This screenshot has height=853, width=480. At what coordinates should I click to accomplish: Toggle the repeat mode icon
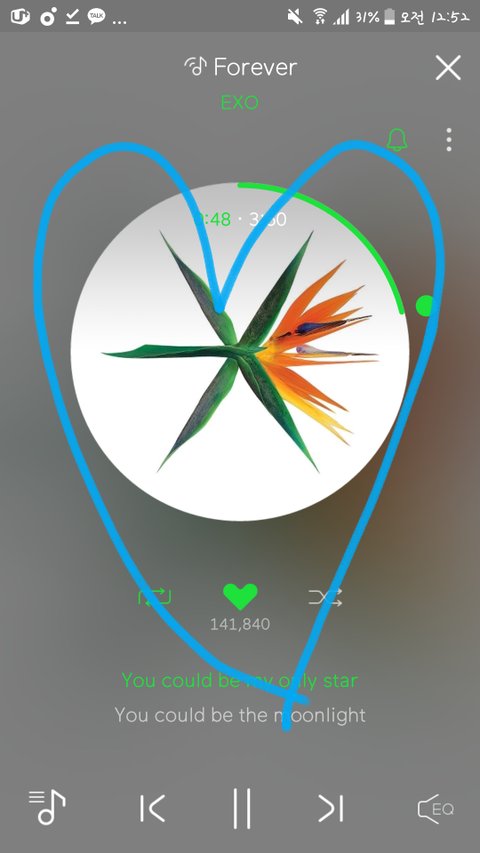click(155, 597)
